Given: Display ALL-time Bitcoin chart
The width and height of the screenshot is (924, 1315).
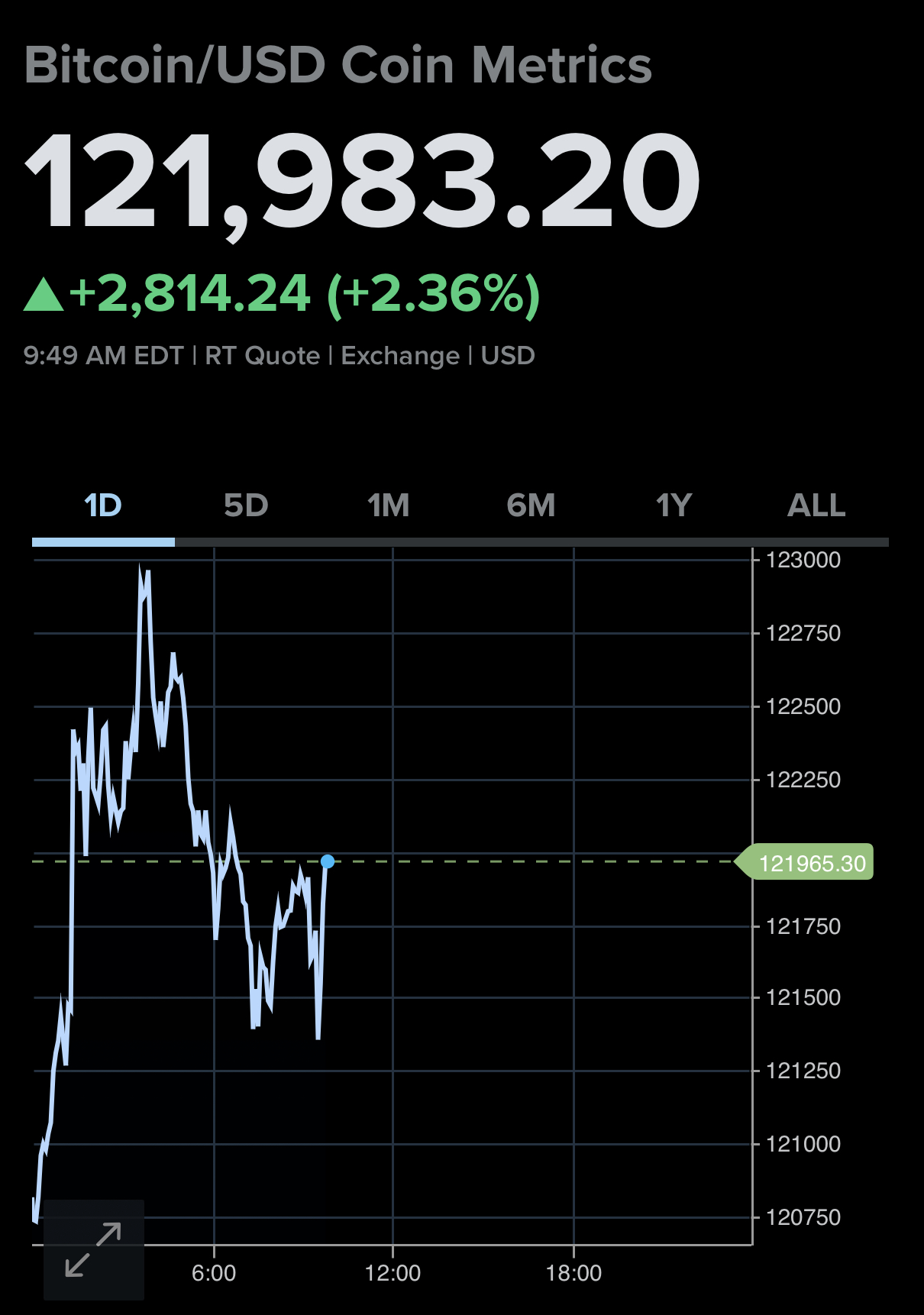Looking at the screenshot, I should click(816, 506).
